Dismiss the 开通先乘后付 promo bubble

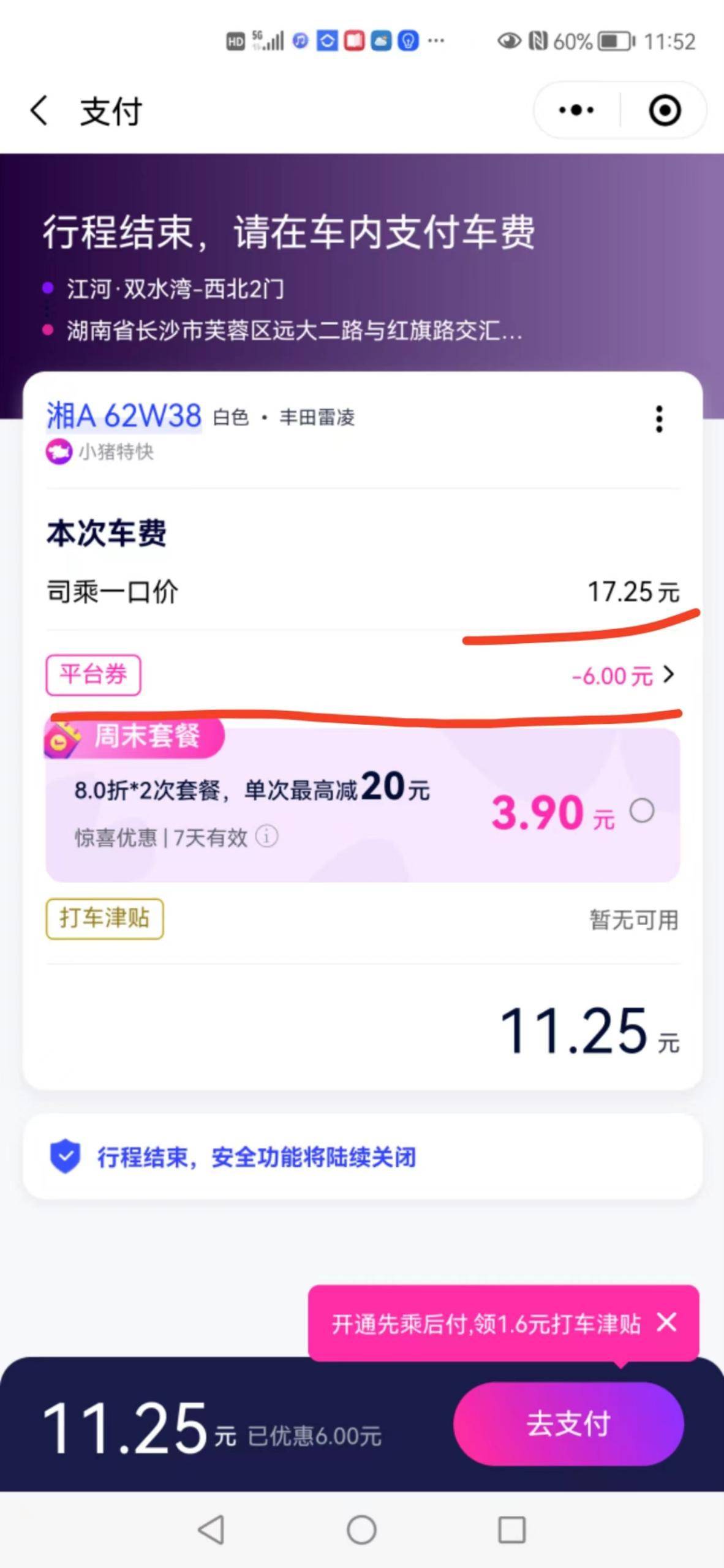coord(666,1322)
